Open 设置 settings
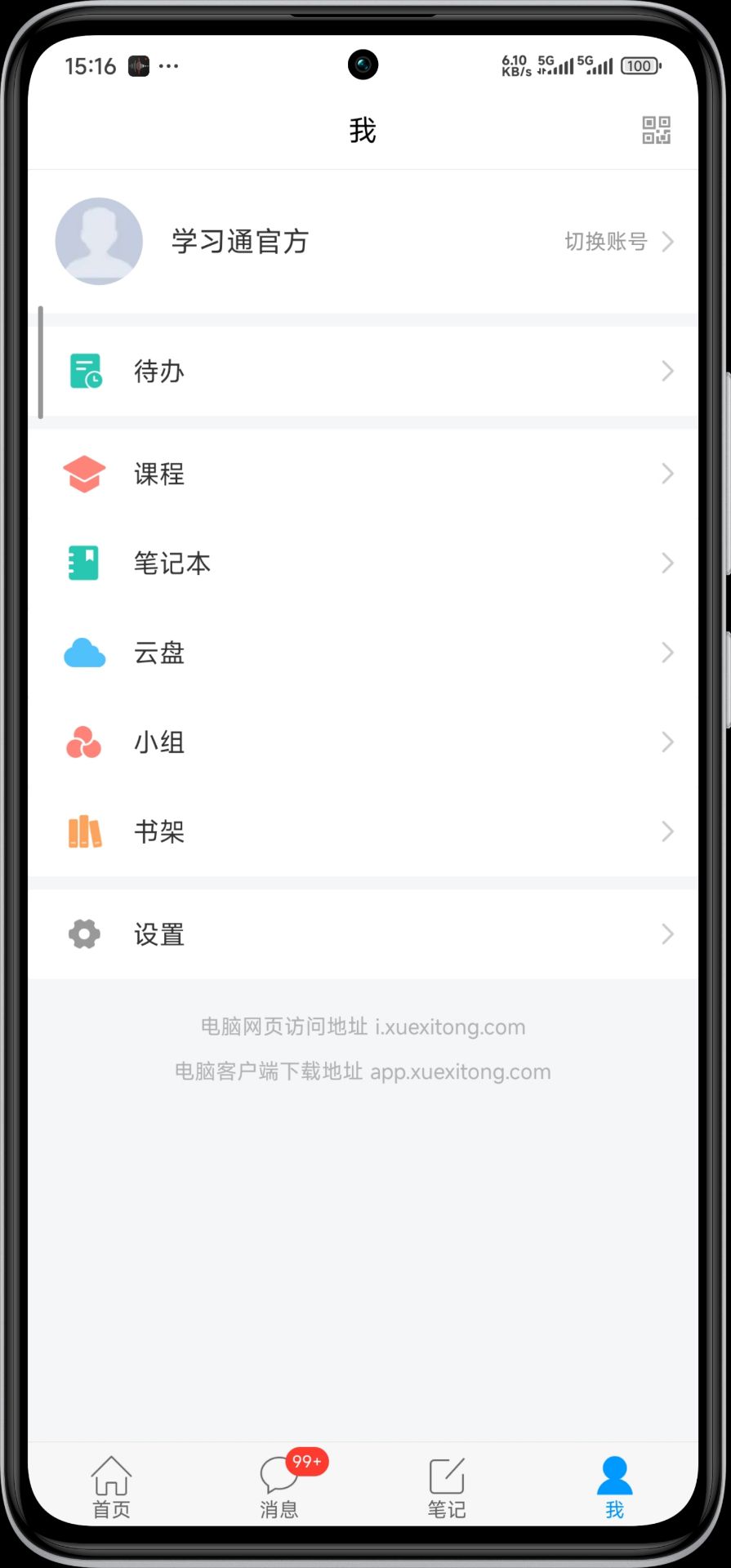Image resolution: width=731 pixels, height=1568 pixels. pyautogui.click(x=363, y=934)
